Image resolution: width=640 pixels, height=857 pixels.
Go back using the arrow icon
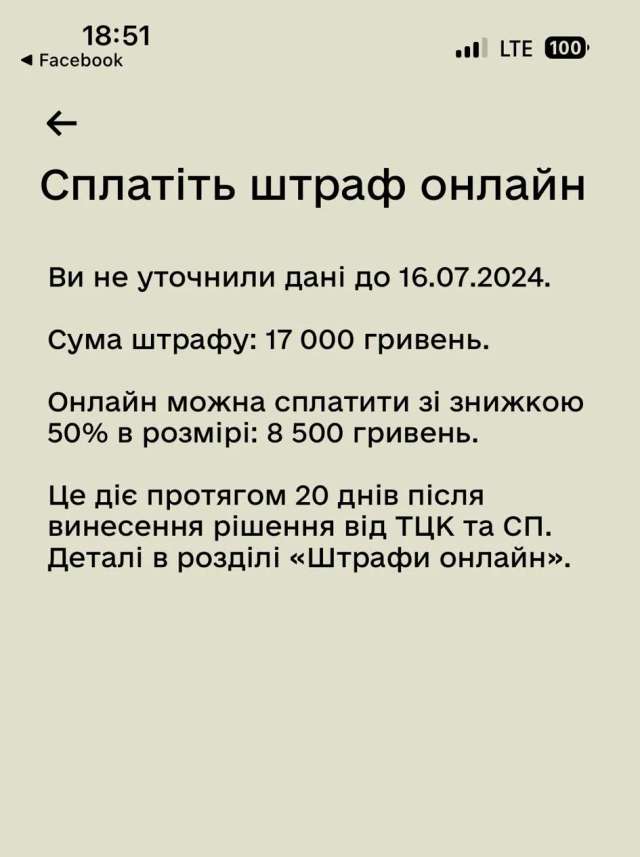62,123
